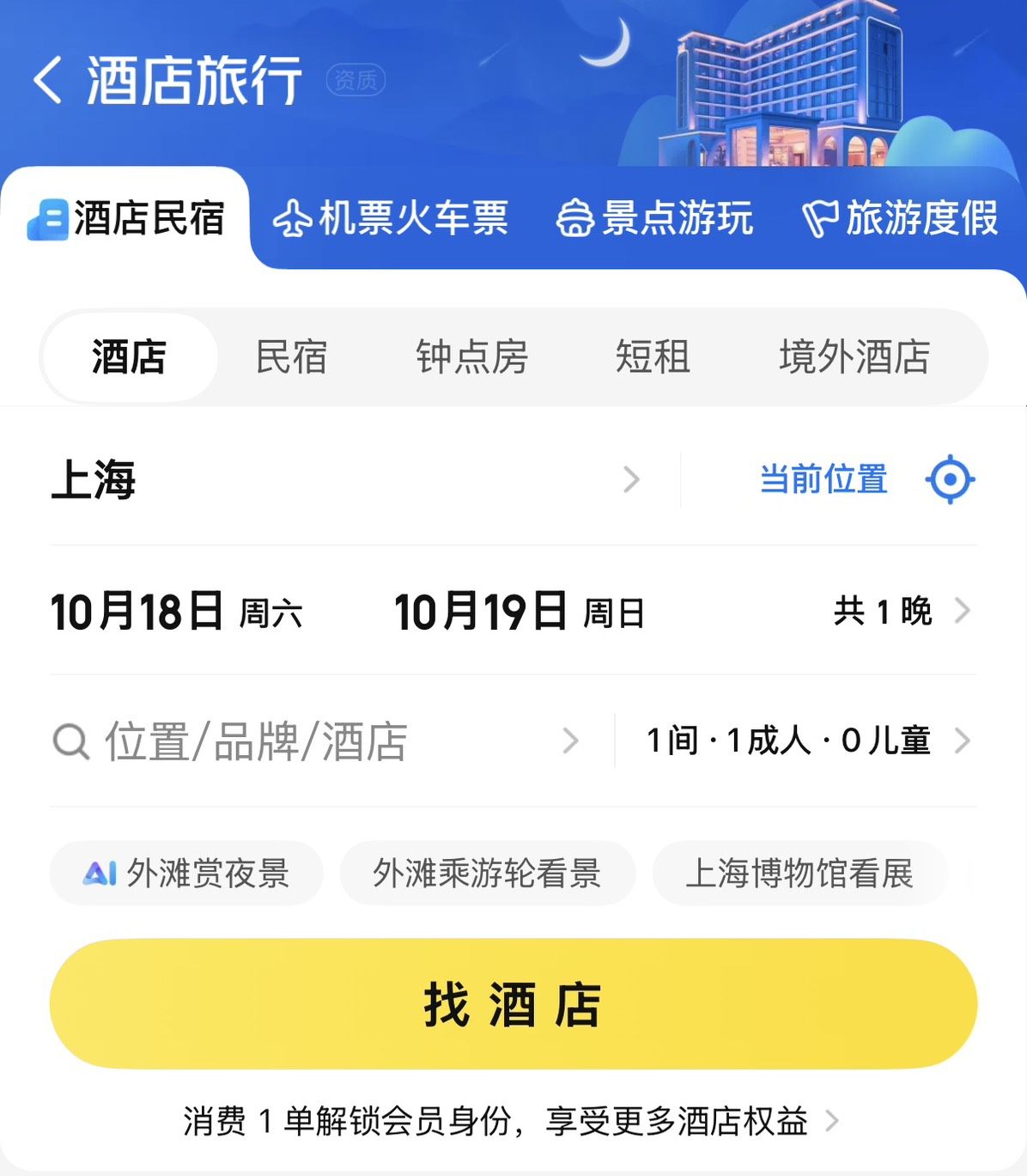Choose the 外滩乘游轮看景 suggestion chip
1027x1176 pixels.
click(x=487, y=874)
